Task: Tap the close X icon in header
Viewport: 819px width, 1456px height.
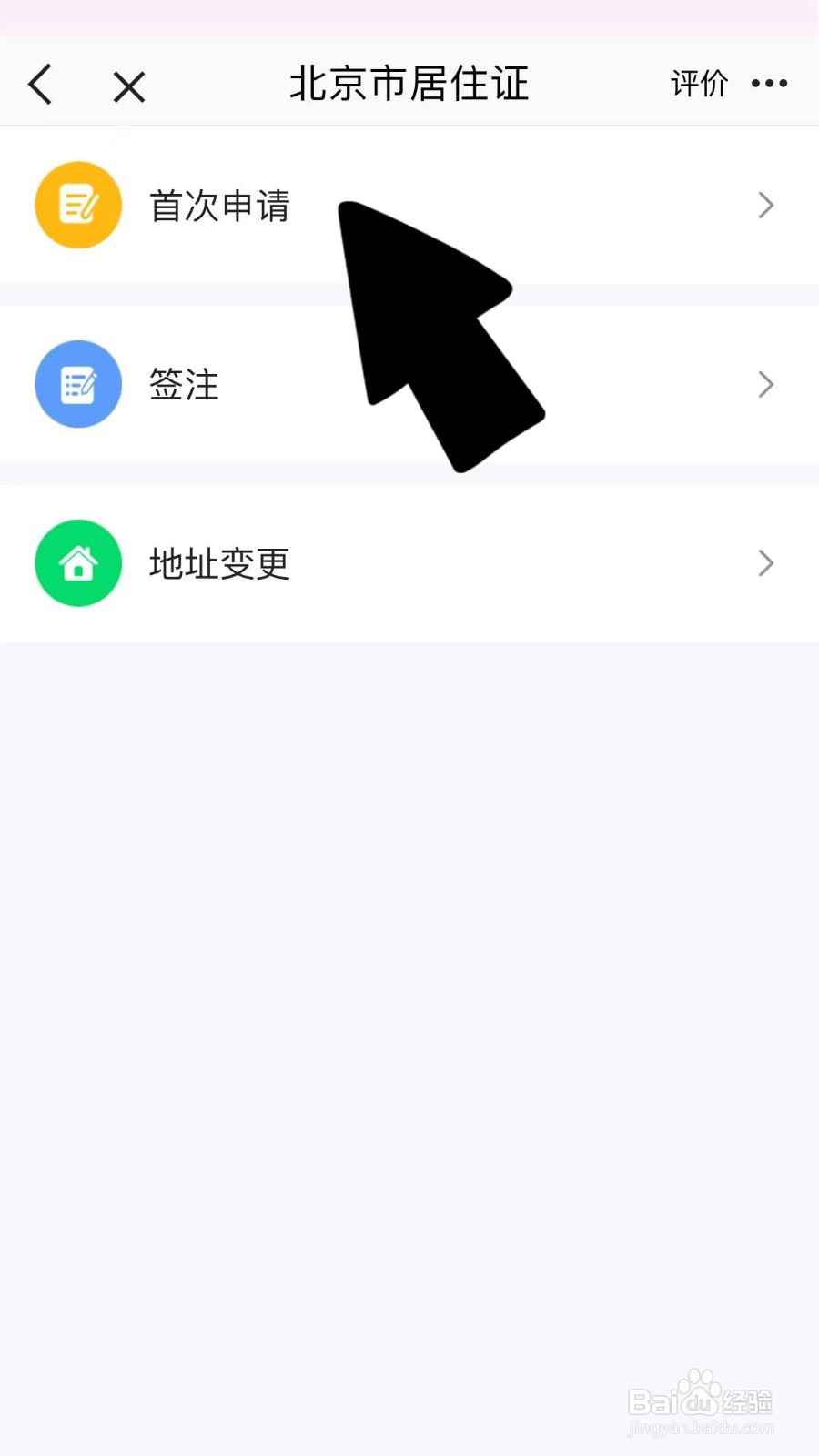Action: (128, 86)
